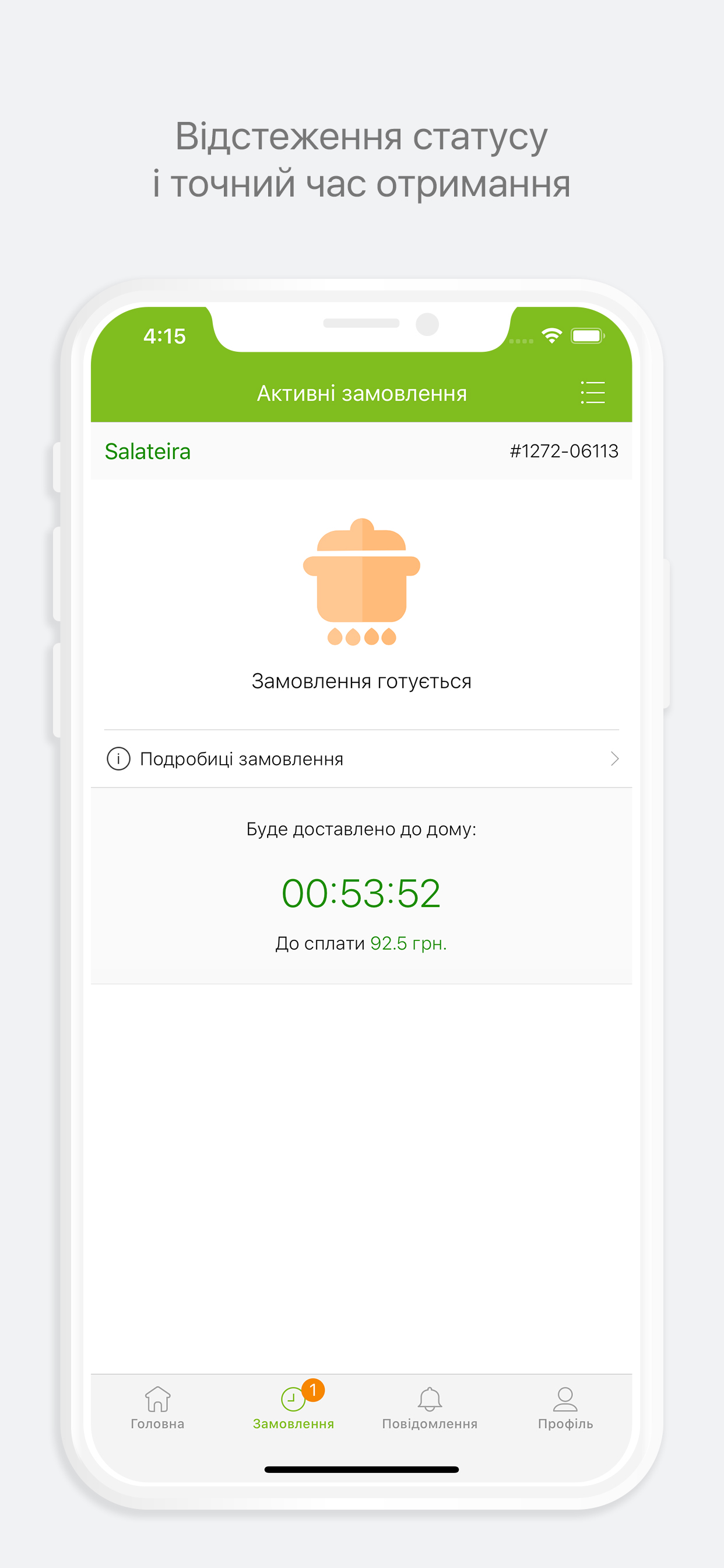
Task: Open order details via the right chevron
Action: click(614, 758)
